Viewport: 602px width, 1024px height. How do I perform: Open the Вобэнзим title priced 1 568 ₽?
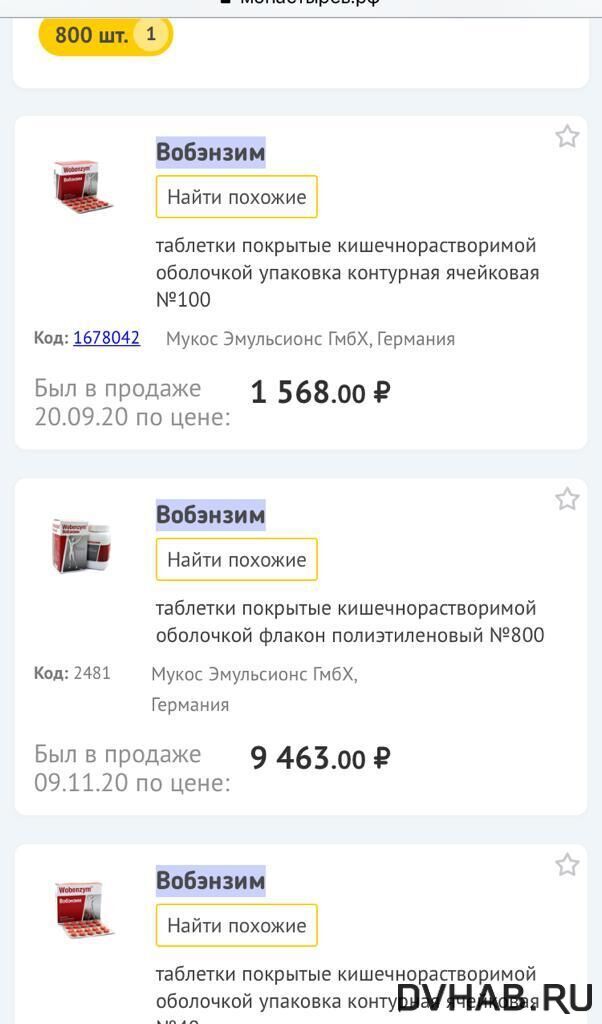click(x=211, y=152)
